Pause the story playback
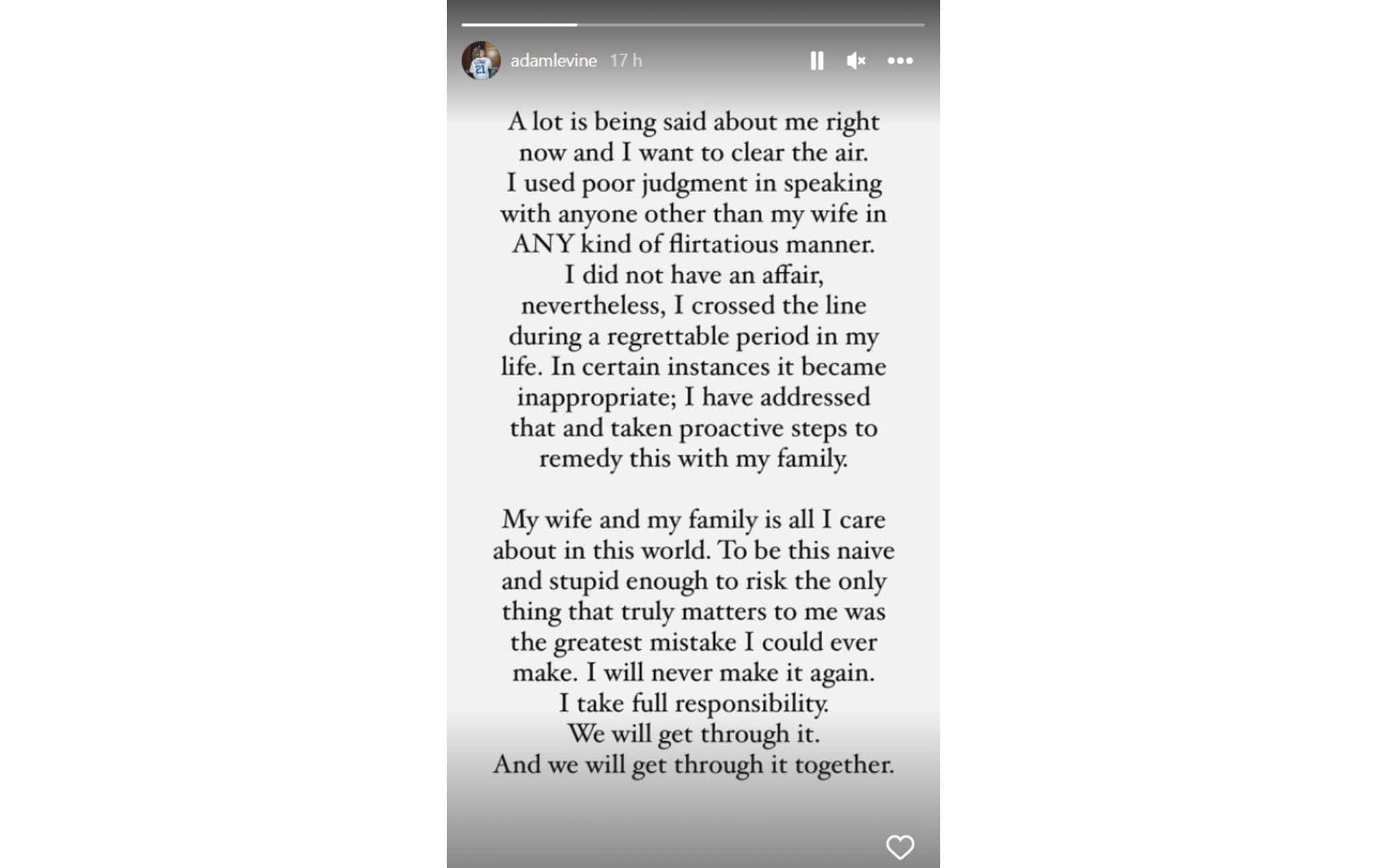 pos(817,61)
